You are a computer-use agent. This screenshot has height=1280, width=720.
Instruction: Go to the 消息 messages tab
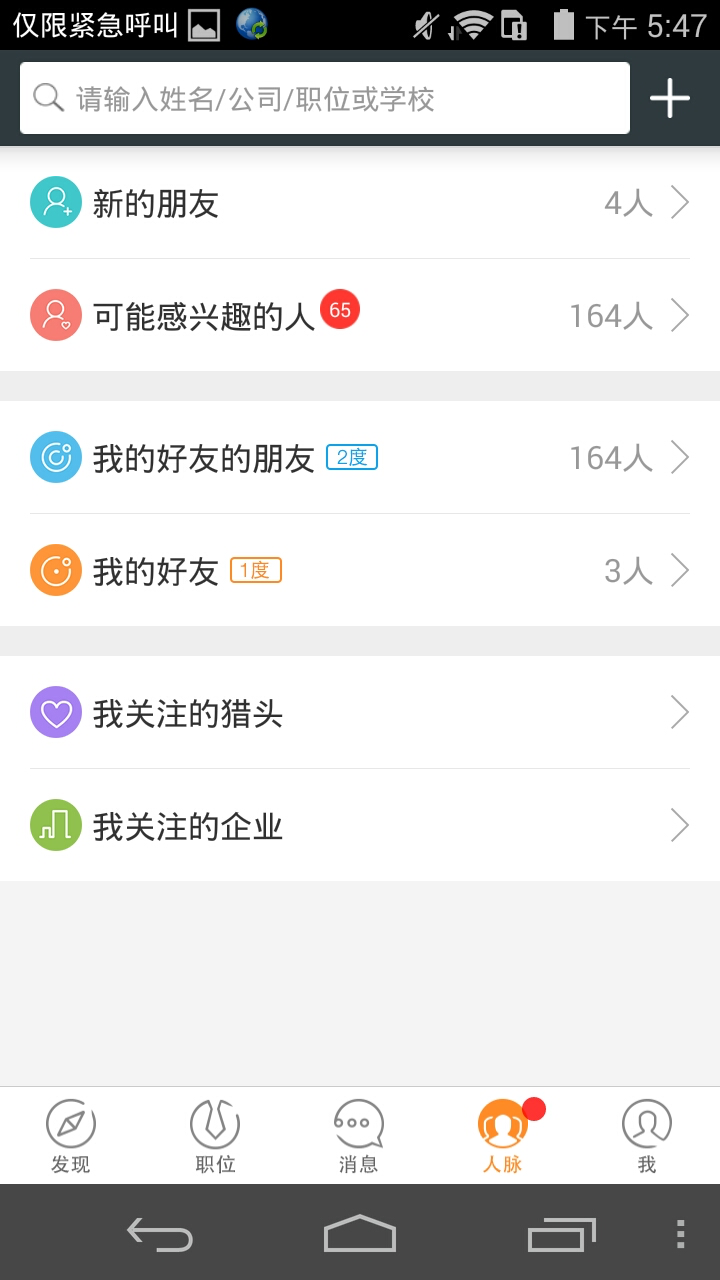[x=358, y=1136]
